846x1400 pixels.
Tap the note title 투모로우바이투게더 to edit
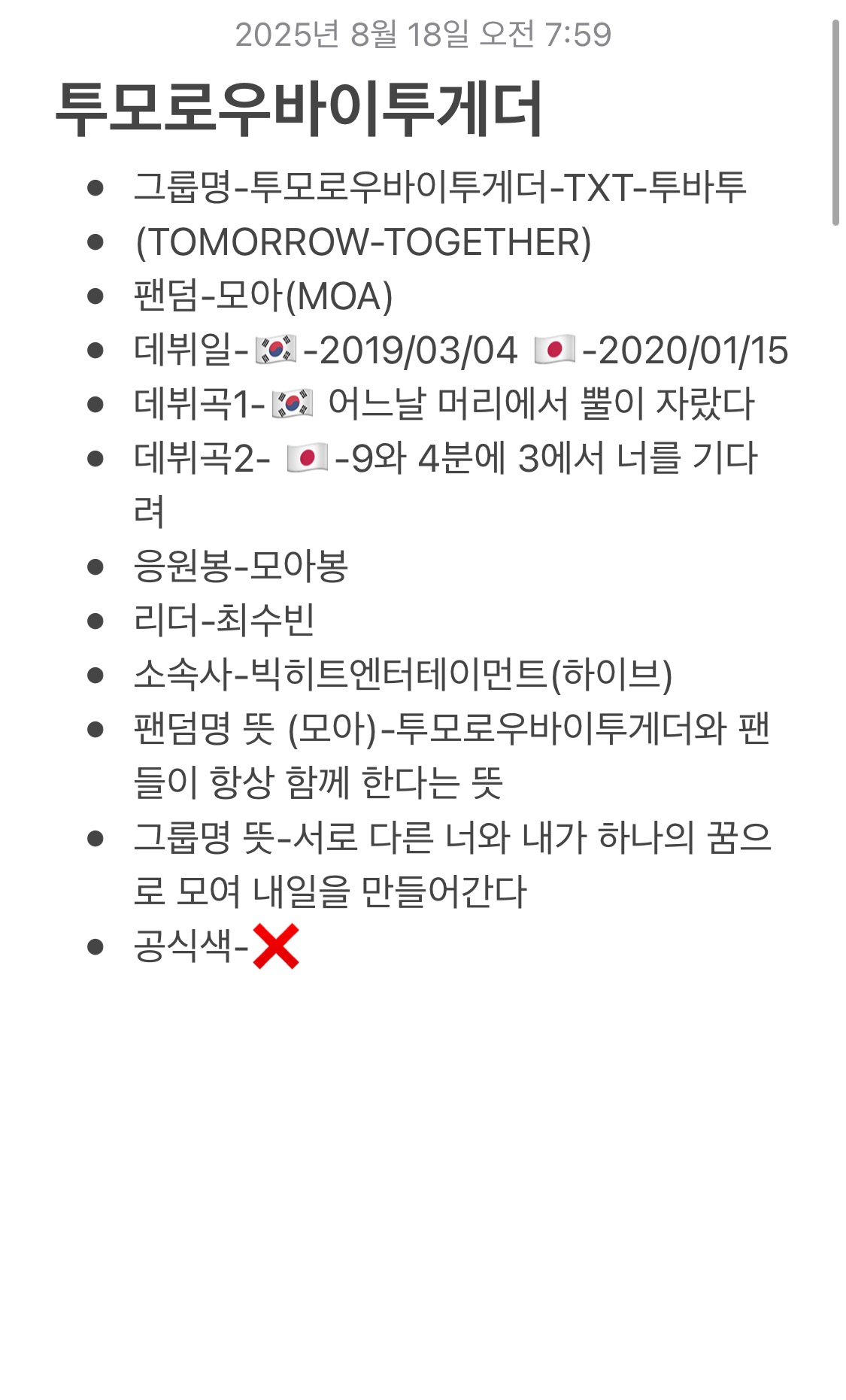click(x=299, y=109)
